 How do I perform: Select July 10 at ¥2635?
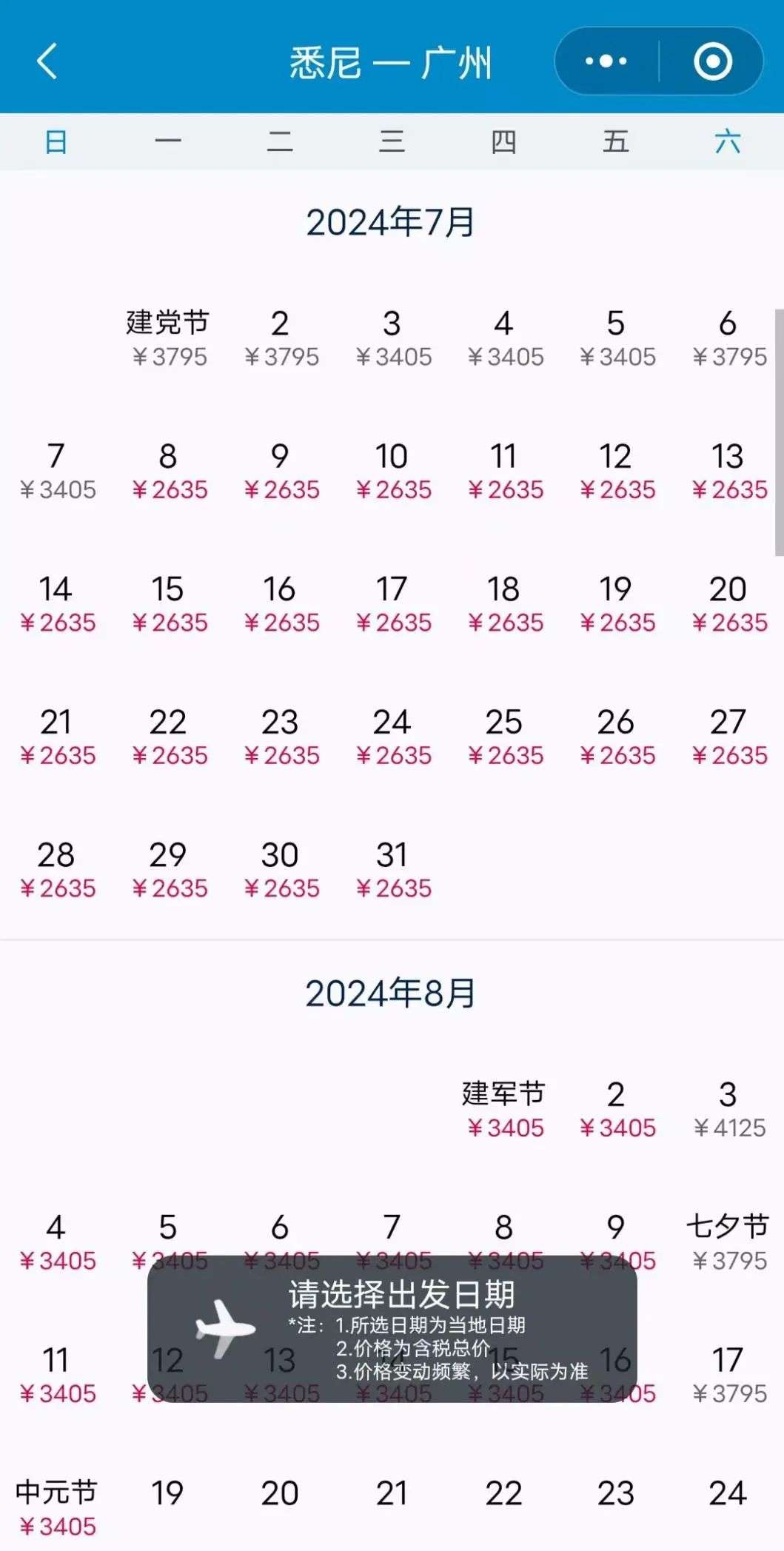392,471
